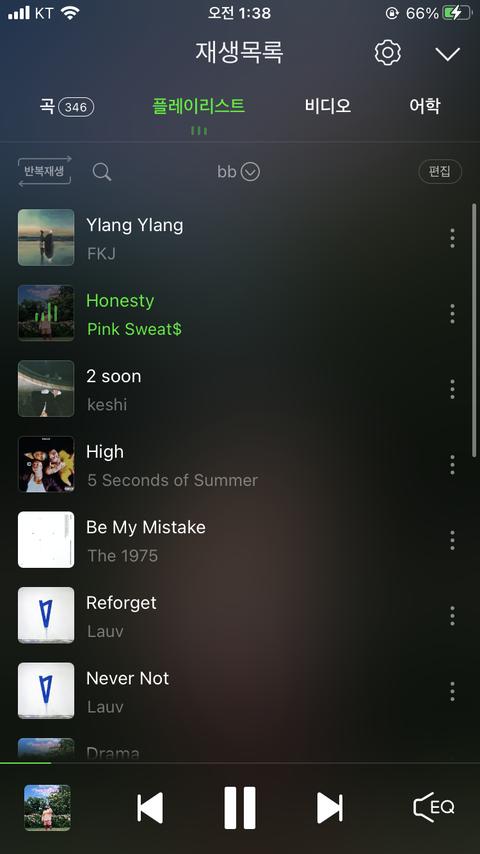Collapse the playlist with the down chevron
Viewport: 480px width, 854px height.
447,53
